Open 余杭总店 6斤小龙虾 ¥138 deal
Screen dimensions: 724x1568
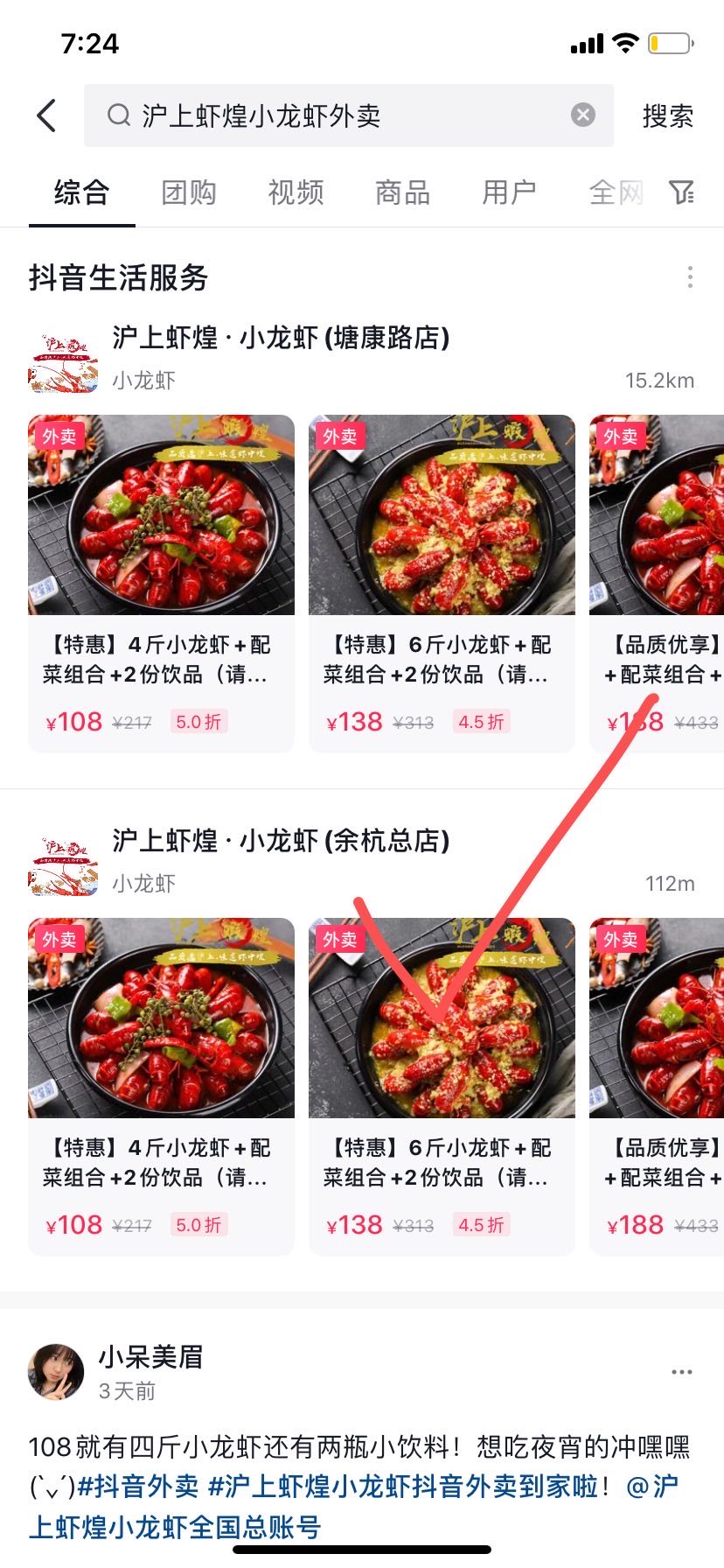pos(442,1085)
